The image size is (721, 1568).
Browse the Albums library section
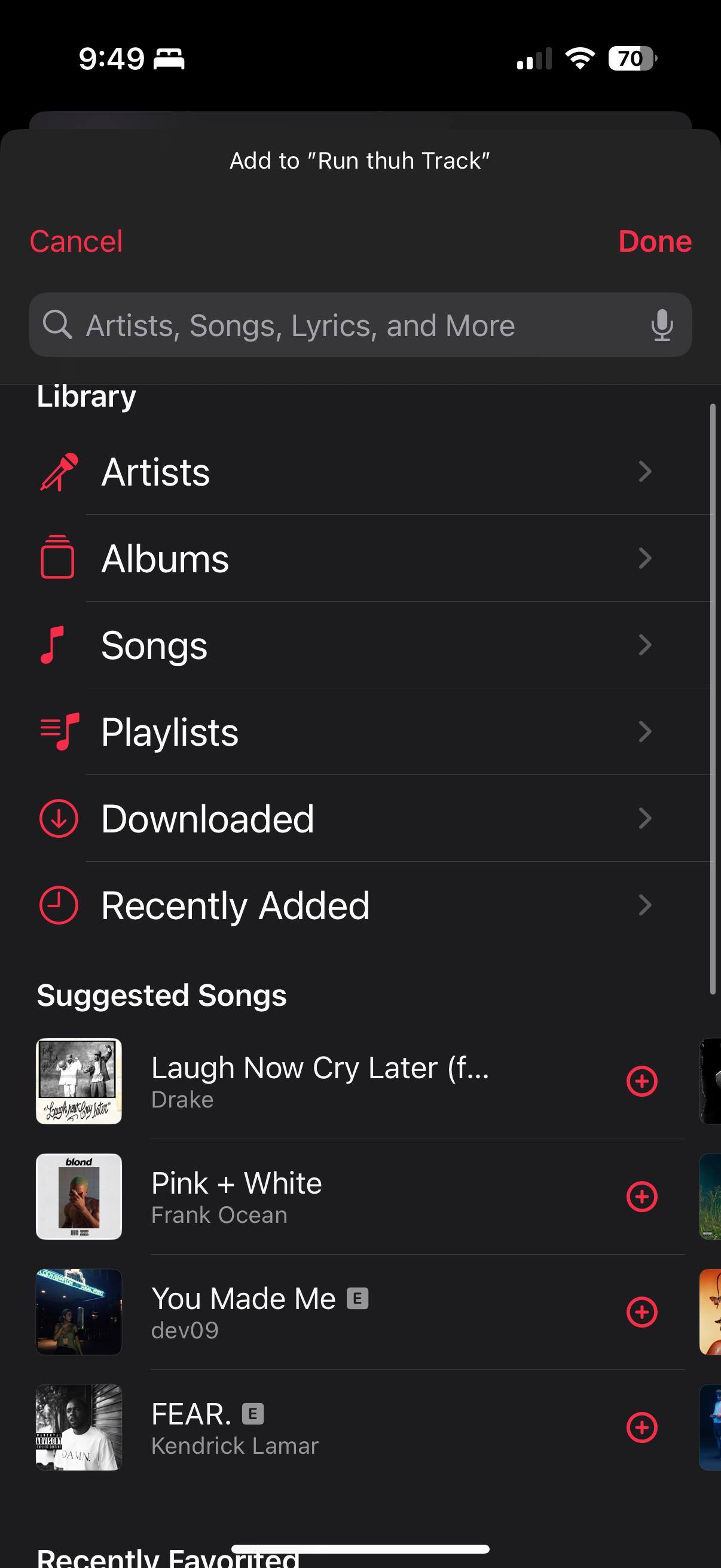pyautogui.click(x=365, y=559)
